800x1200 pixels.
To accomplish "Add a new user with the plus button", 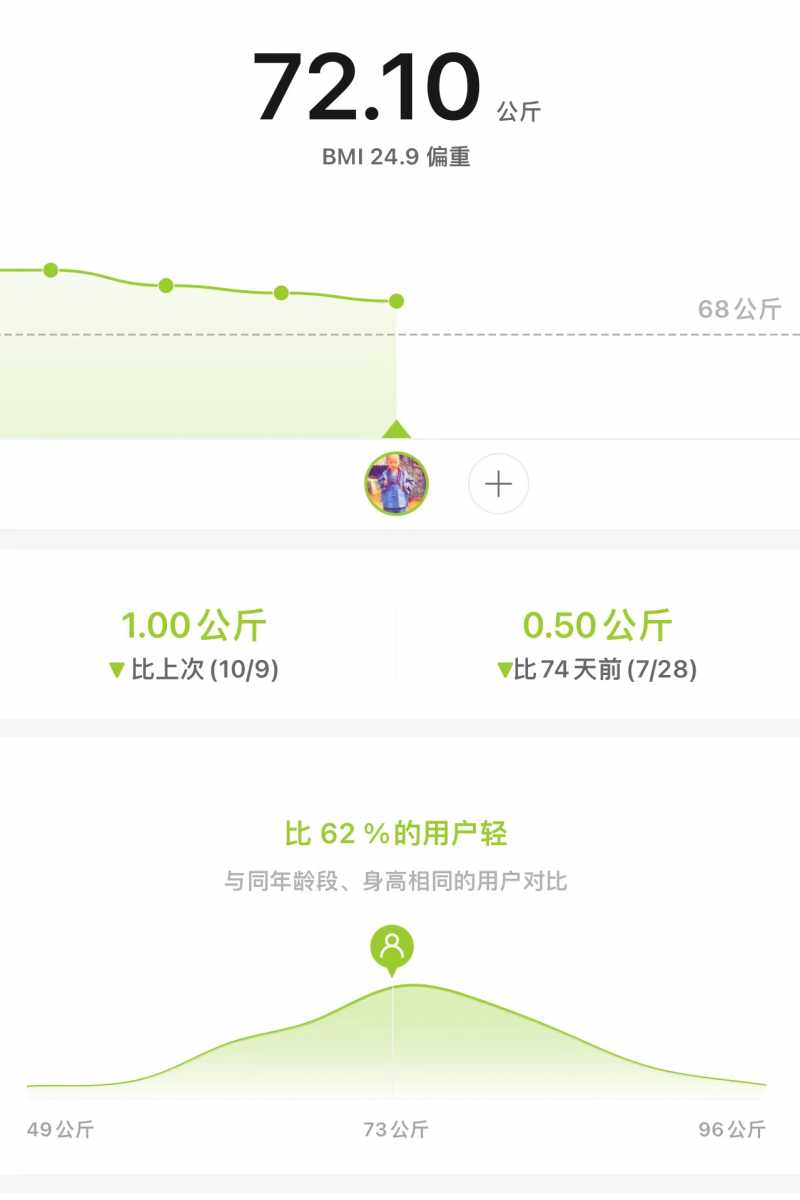I will (x=498, y=484).
